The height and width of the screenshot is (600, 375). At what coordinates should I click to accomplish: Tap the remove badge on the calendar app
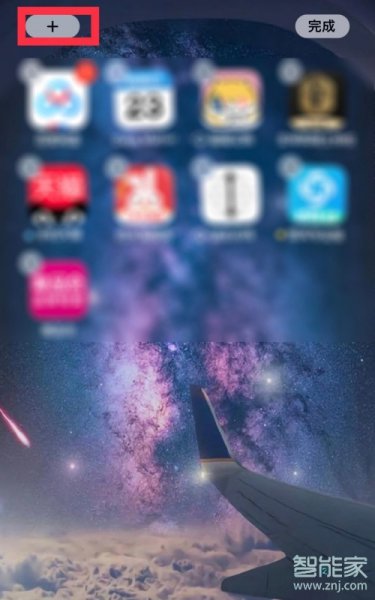116,71
